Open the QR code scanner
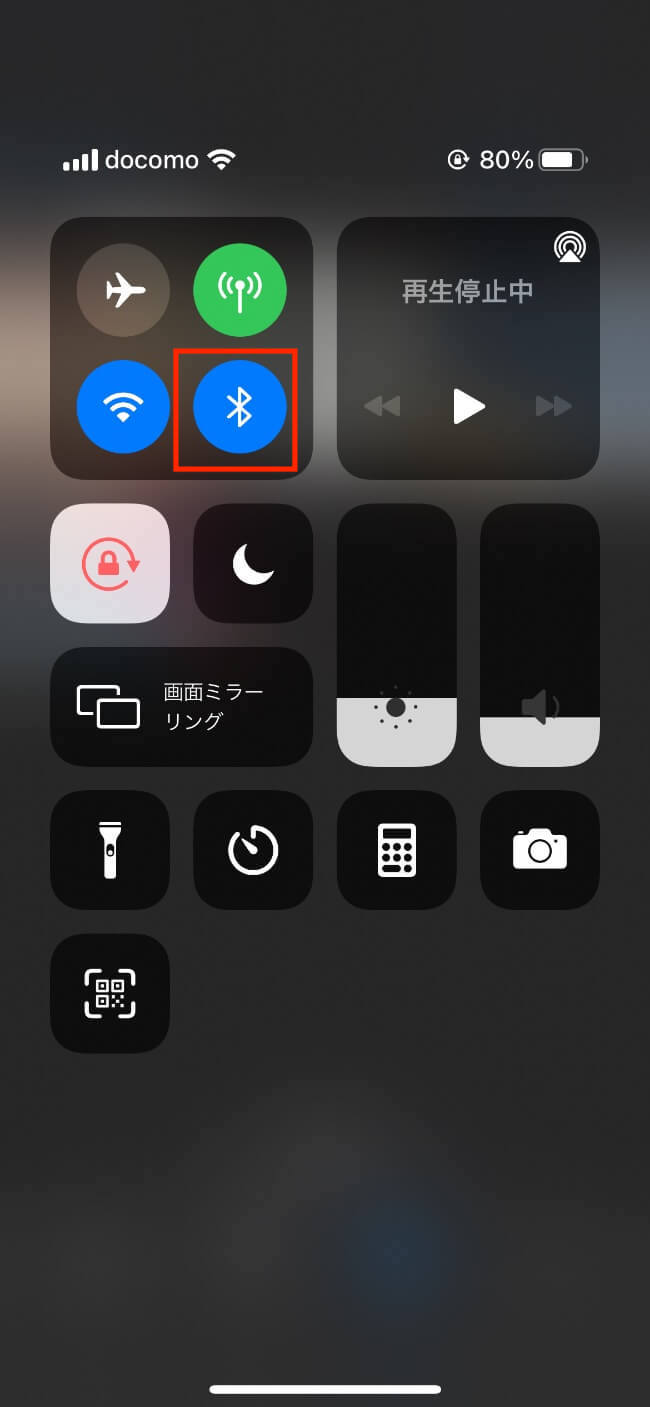650x1407 pixels. 110,993
